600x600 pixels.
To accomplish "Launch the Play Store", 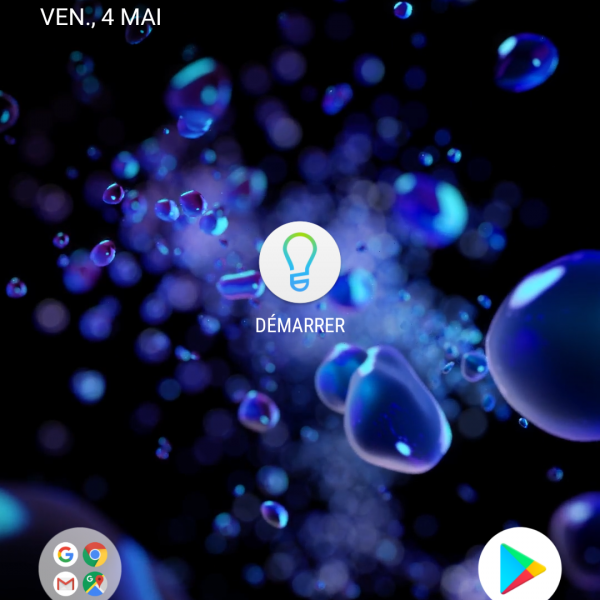I will pos(520,567).
